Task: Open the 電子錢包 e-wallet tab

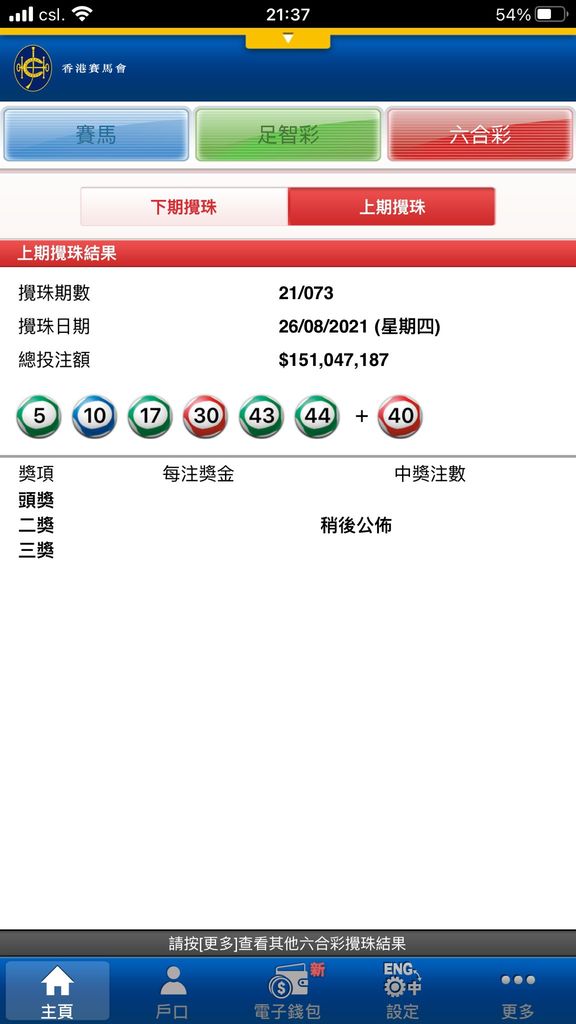Action: click(x=287, y=991)
